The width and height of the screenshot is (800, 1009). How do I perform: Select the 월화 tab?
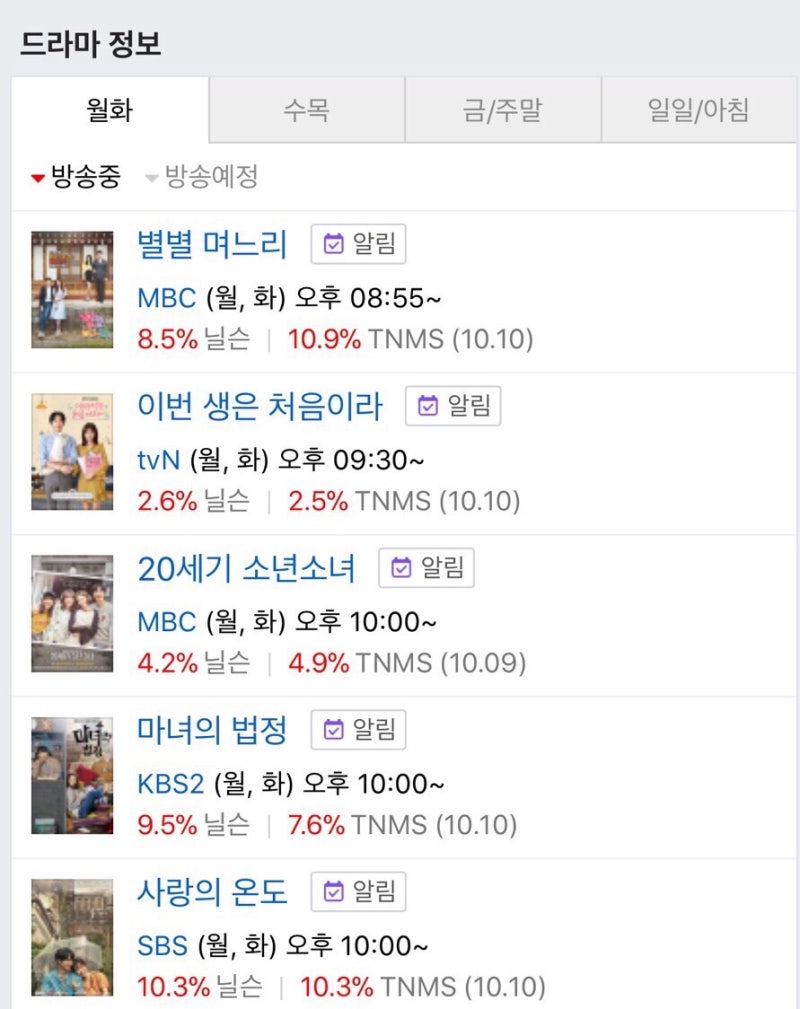coord(110,110)
